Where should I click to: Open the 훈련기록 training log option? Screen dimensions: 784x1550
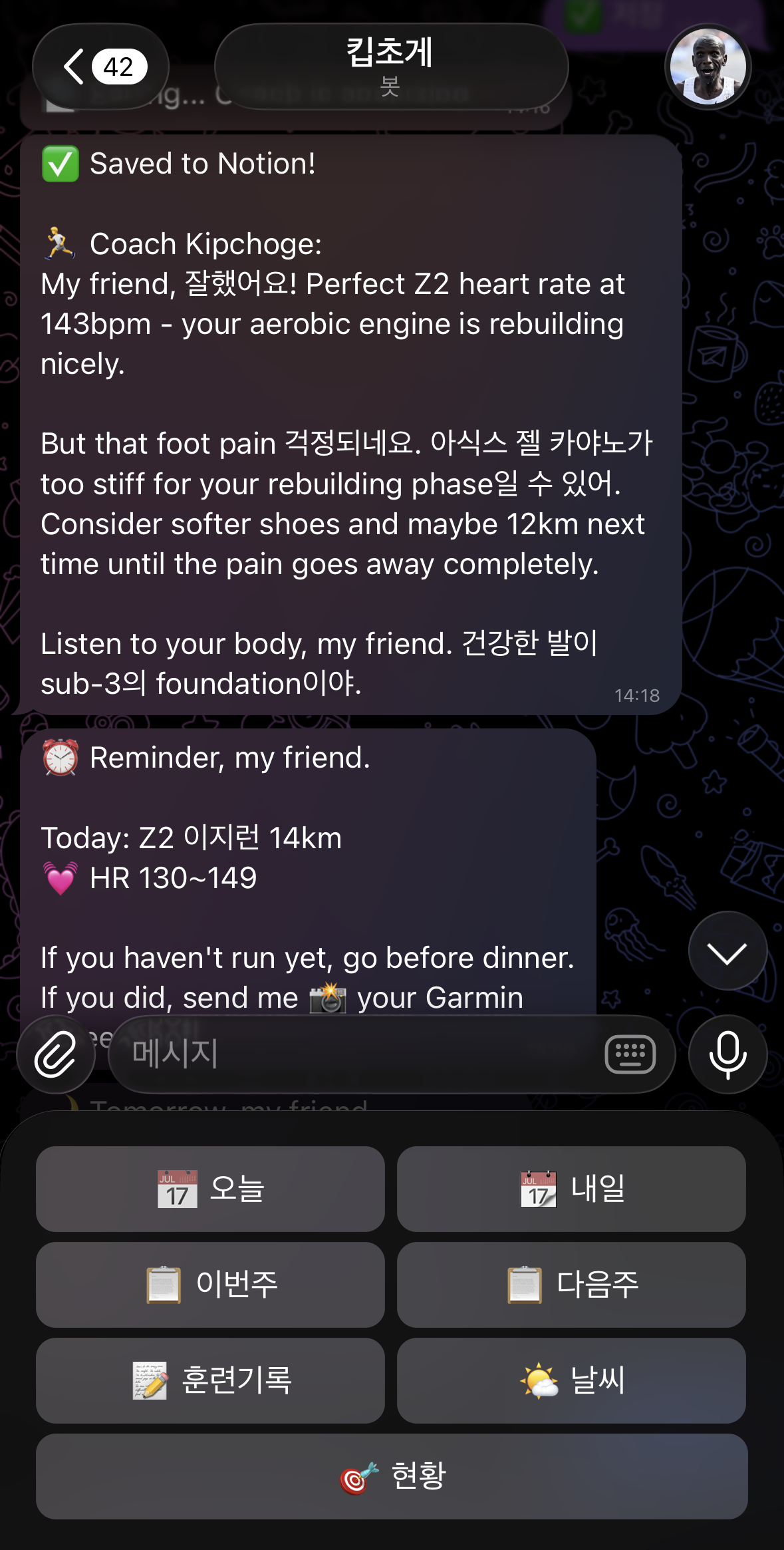[x=210, y=1380]
